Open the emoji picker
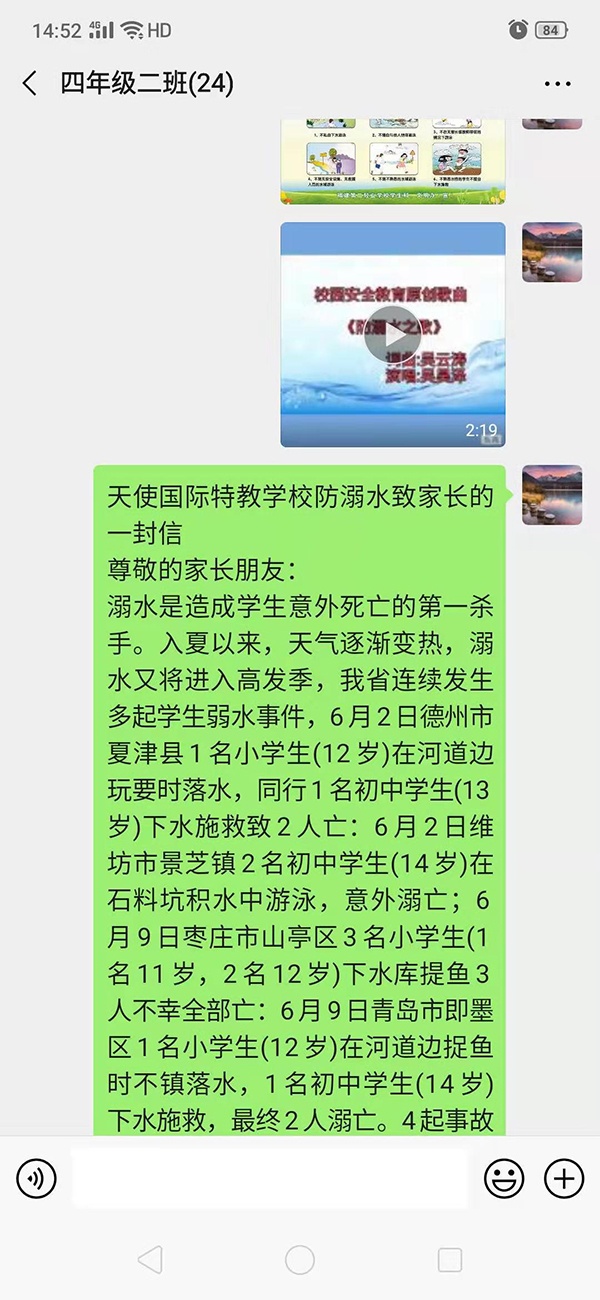 [504, 1179]
